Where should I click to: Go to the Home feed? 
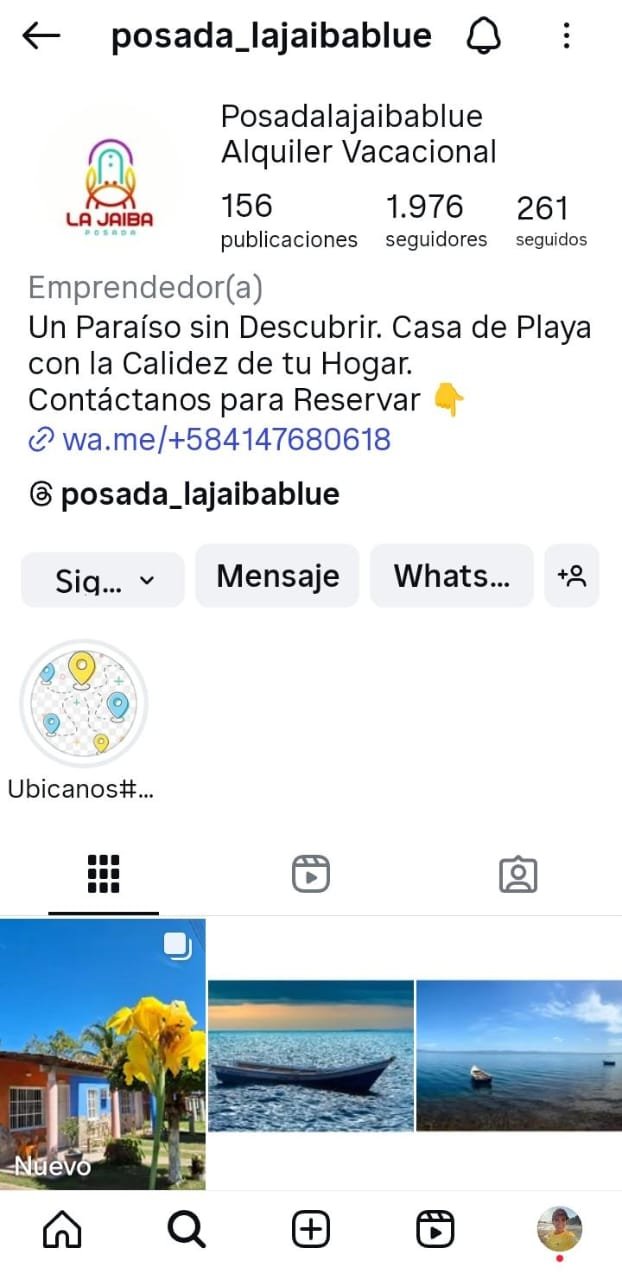click(x=62, y=1229)
